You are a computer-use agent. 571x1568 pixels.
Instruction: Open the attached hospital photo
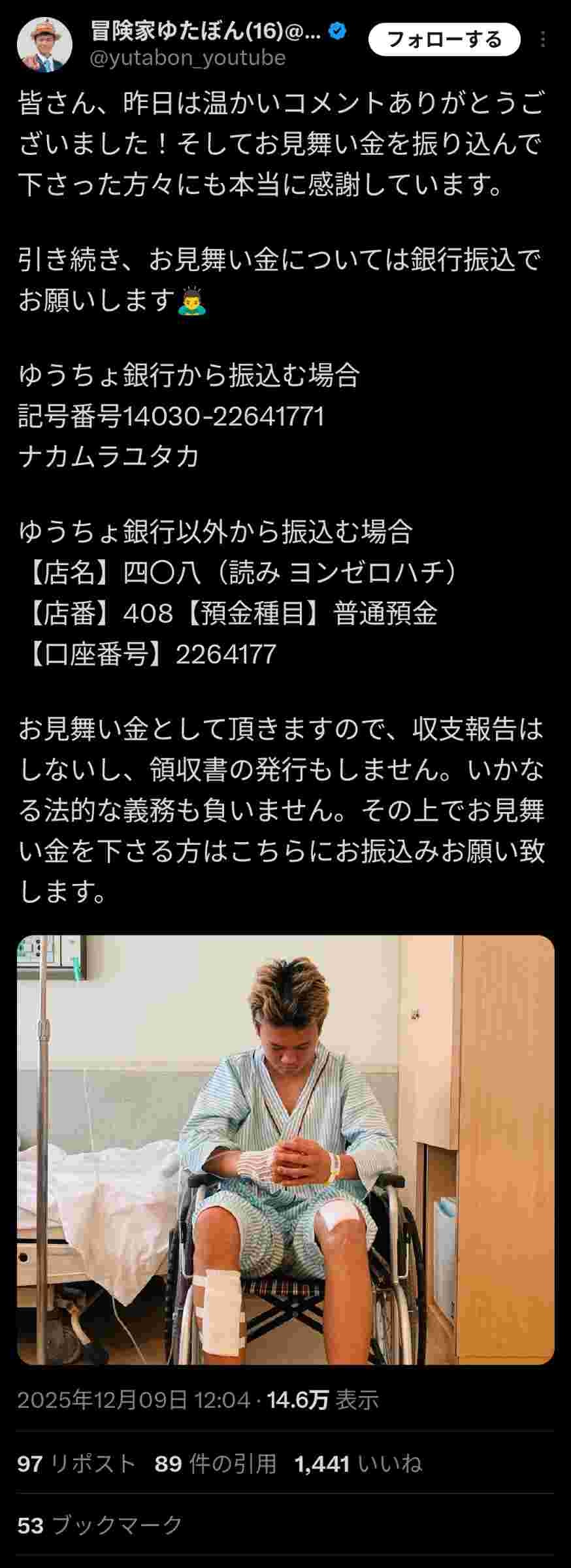[285, 1150]
